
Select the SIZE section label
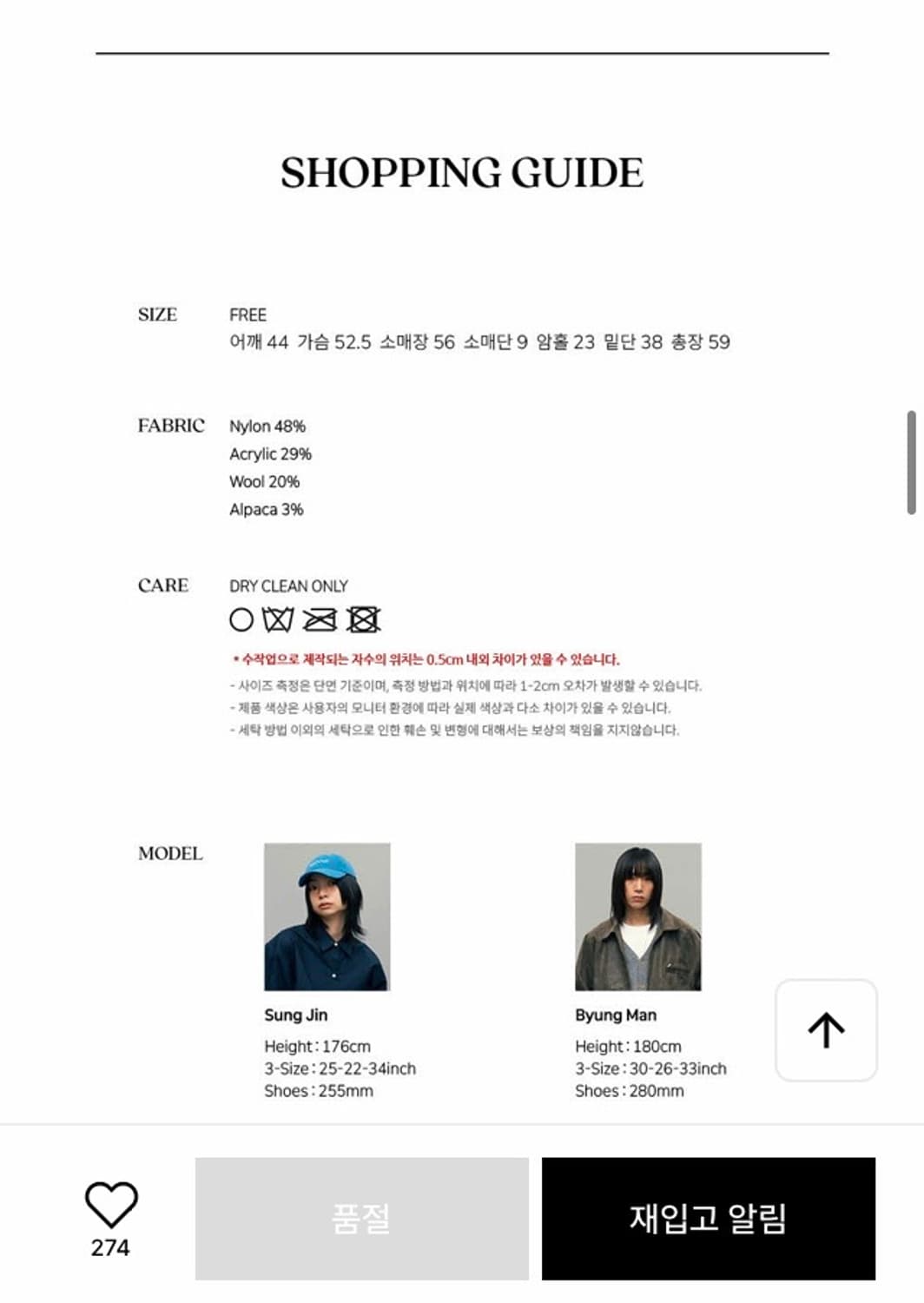[159, 314]
